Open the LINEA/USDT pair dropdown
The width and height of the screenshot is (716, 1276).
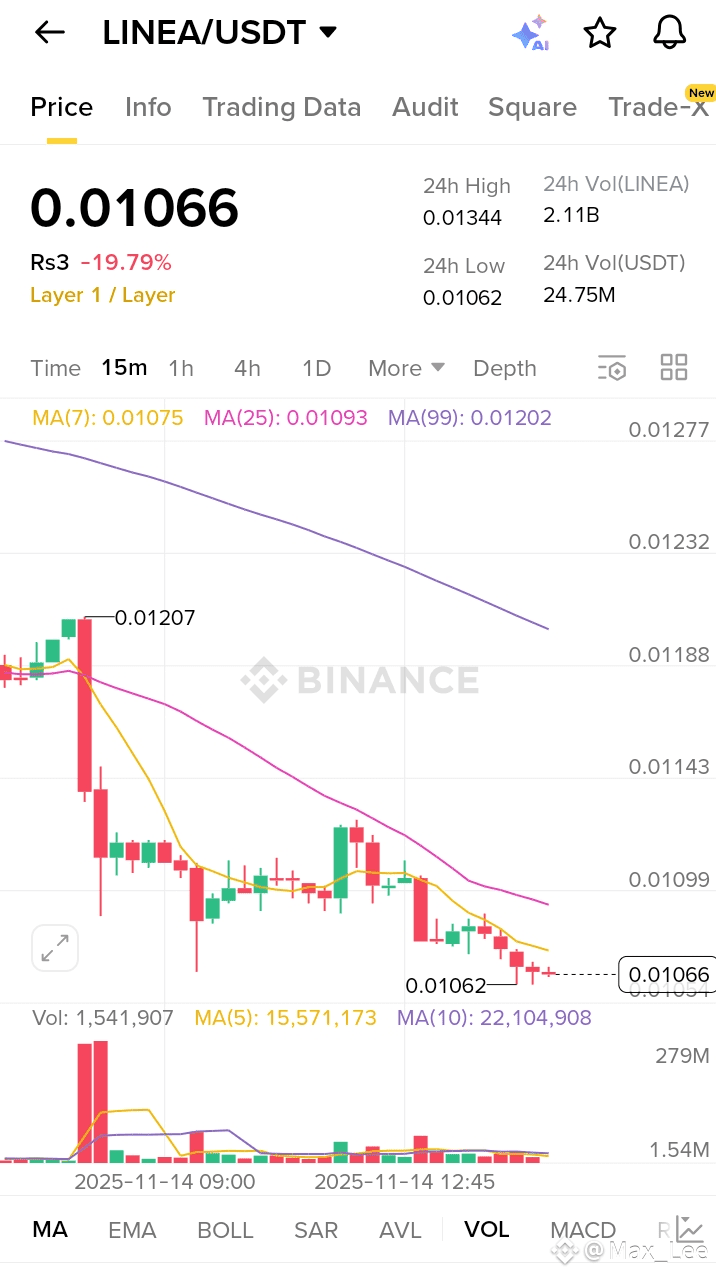coord(220,32)
